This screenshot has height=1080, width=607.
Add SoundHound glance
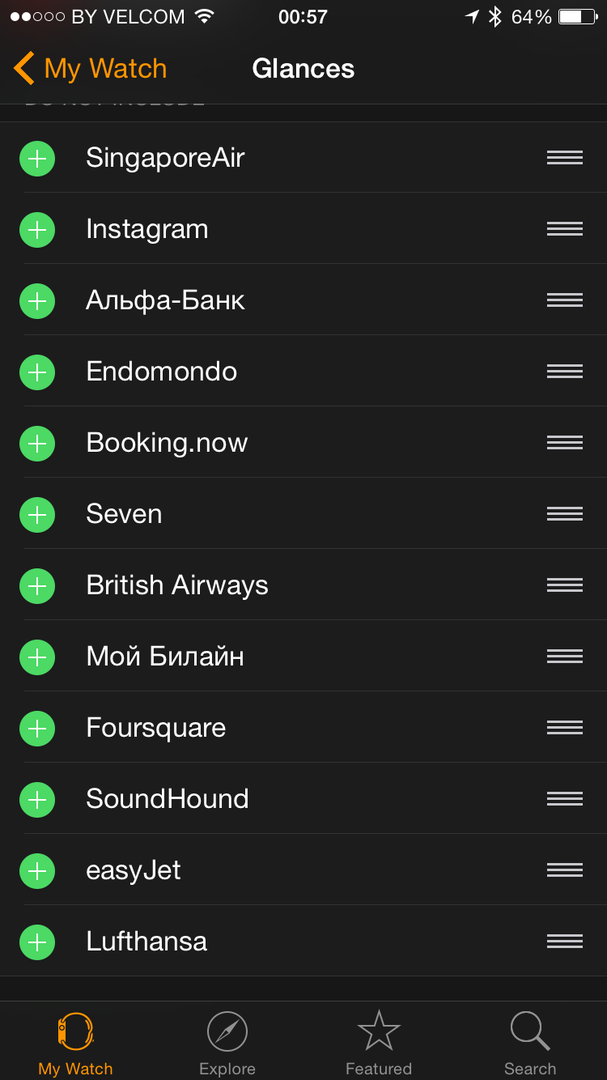[x=38, y=799]
